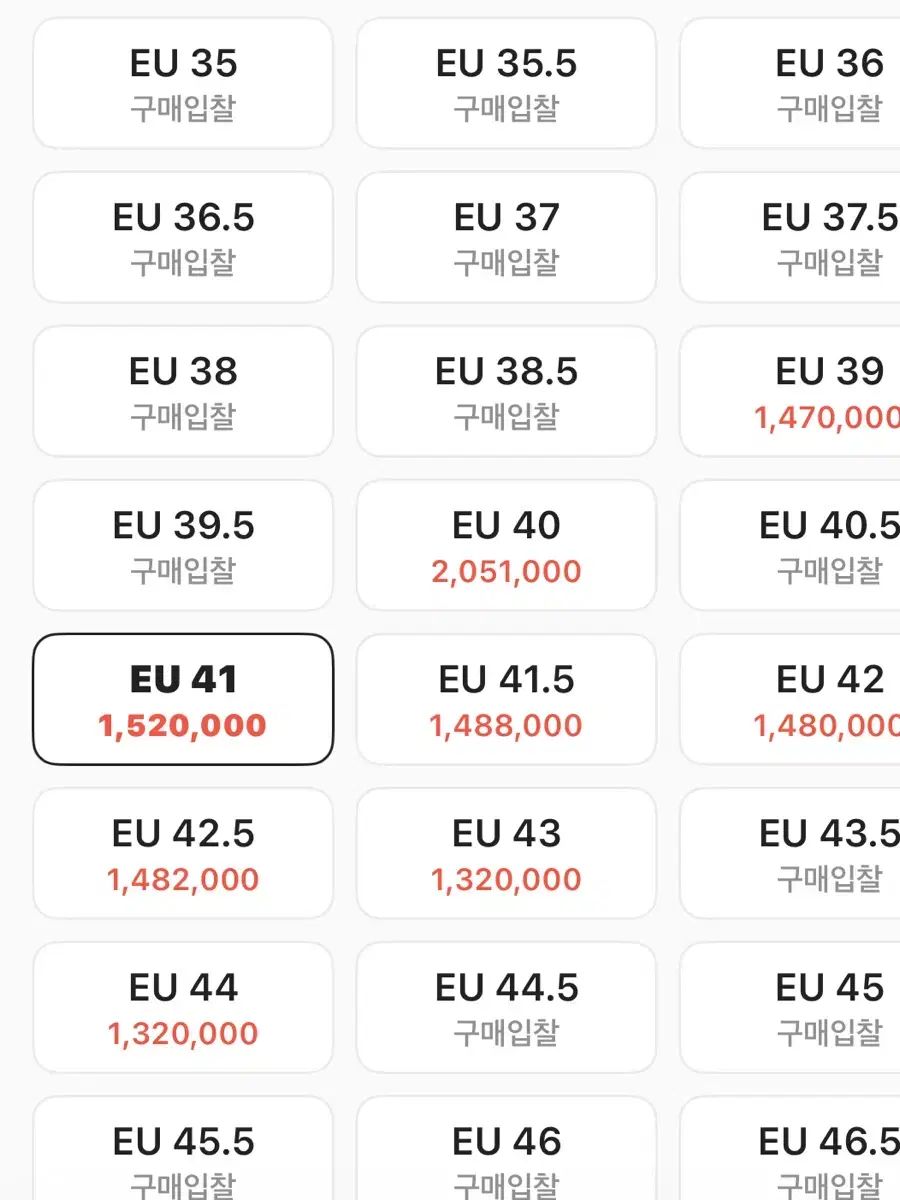Select size EU 35
The height and width of the screenshot is (1200, 900).
(183, 83)
